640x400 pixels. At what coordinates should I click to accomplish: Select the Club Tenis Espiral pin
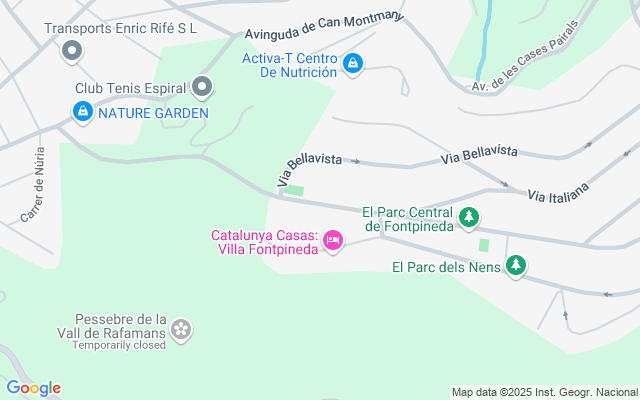pos(203,88)
